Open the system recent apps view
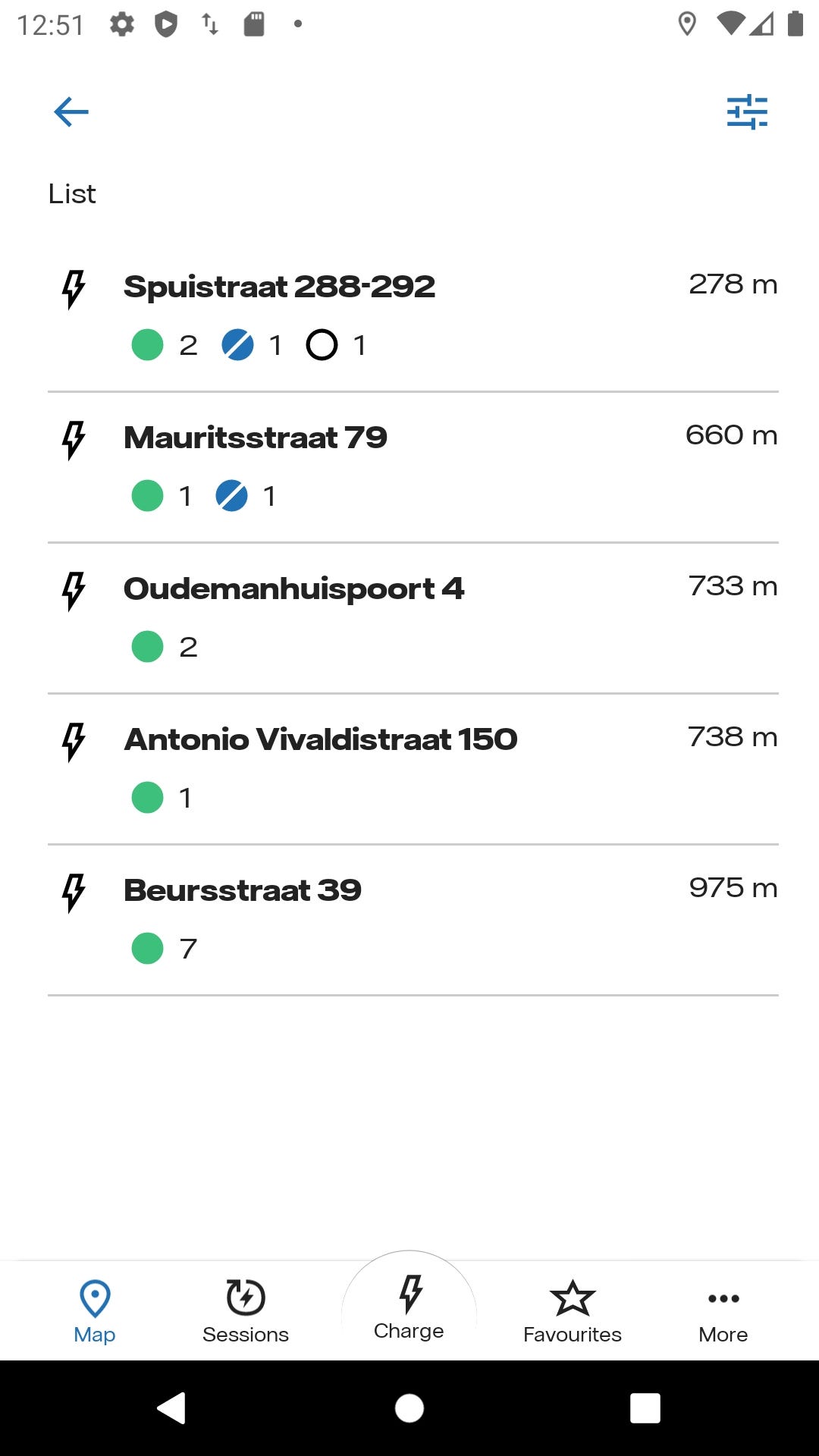Screen dimensions: 819x1456 [645, 1408]
